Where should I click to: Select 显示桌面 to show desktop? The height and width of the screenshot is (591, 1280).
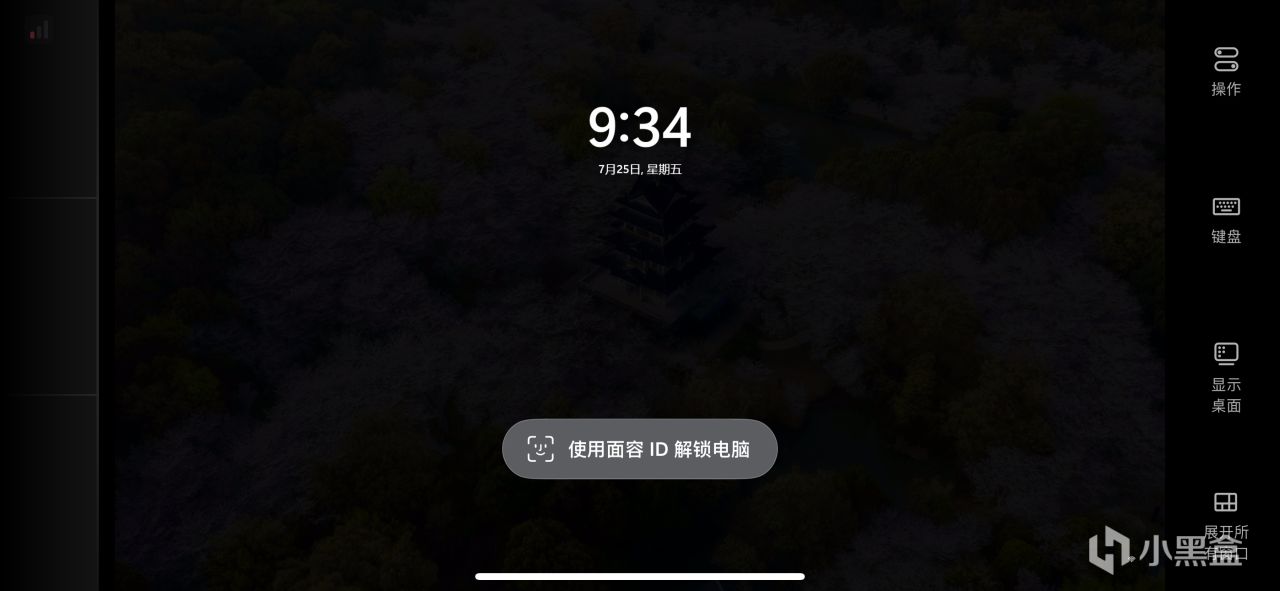(x=1226, y=377)
